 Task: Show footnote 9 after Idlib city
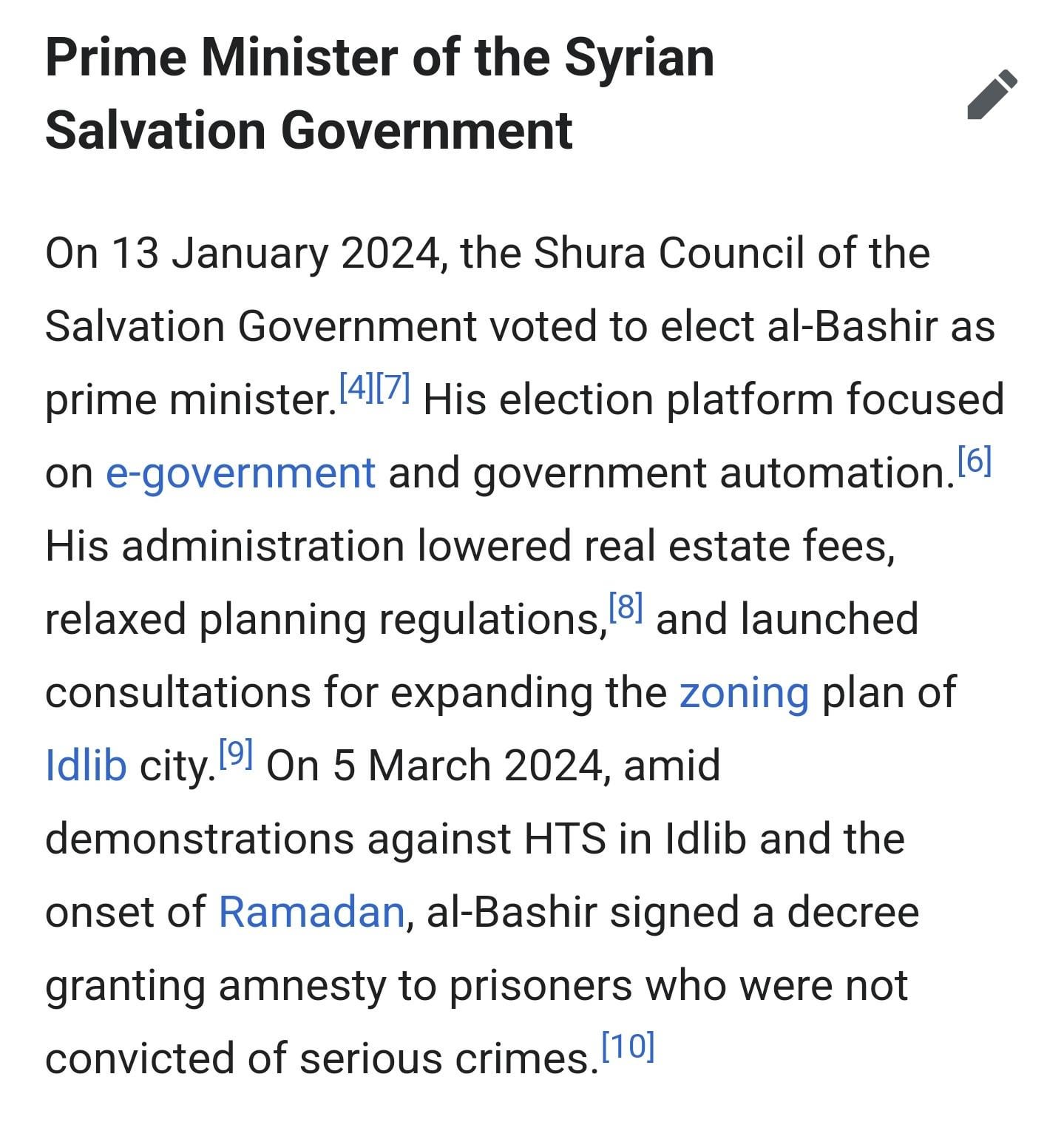pyautogui.click(x=236, y=754)
